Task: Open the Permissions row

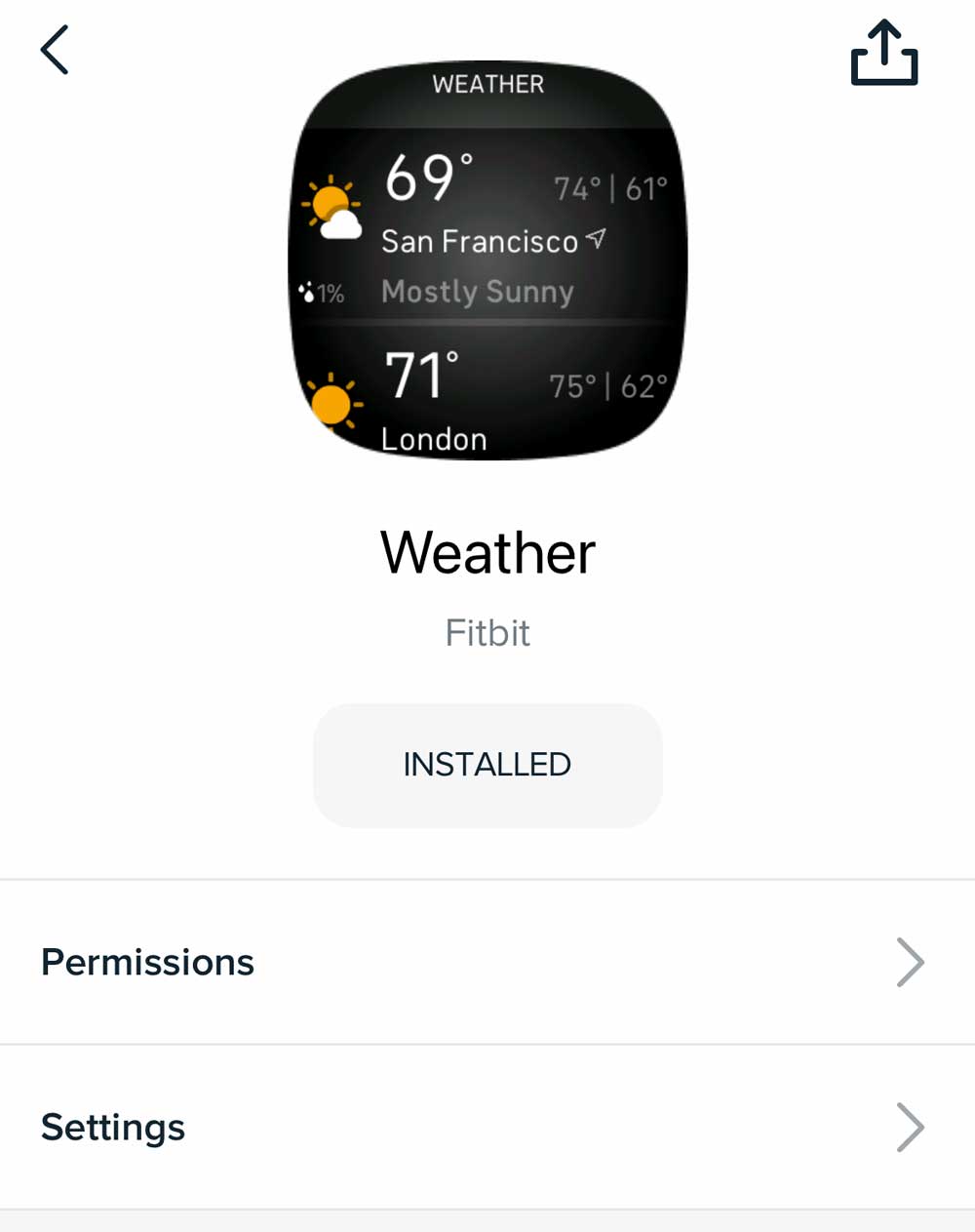Action: 487,963
